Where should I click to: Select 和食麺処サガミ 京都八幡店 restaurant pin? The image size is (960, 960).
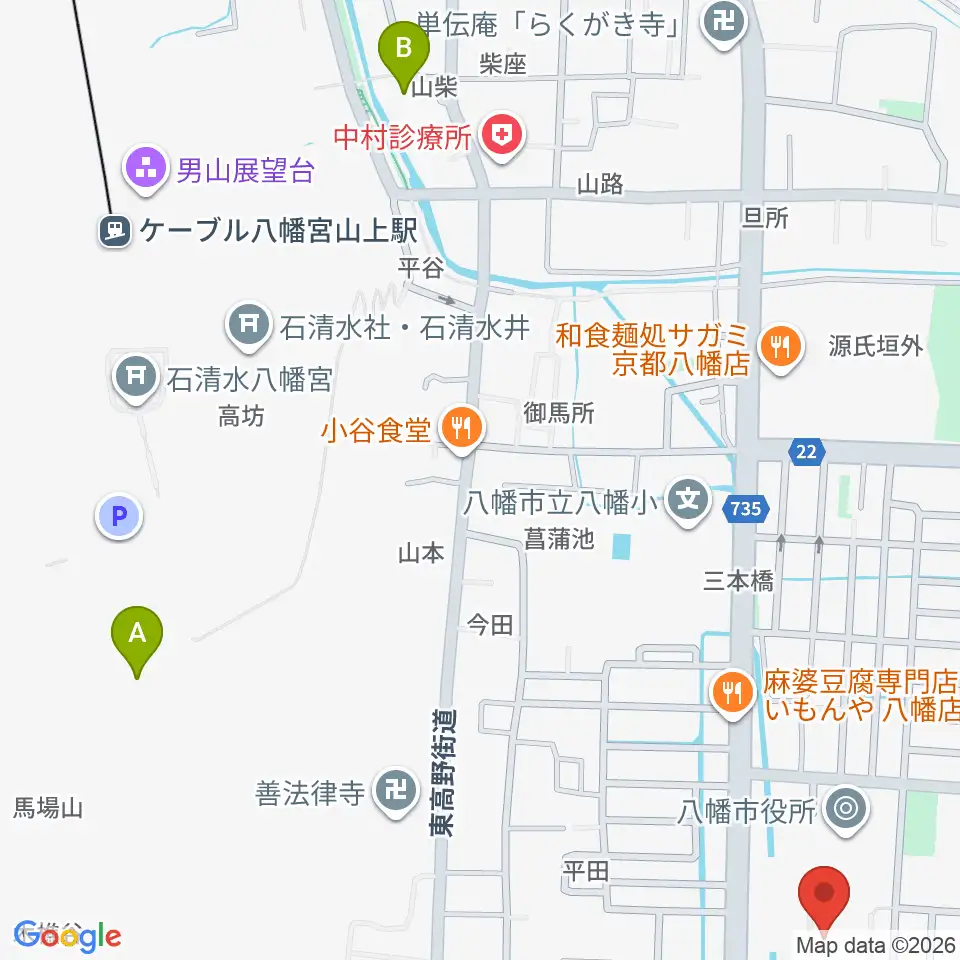(x=781, y=349)
